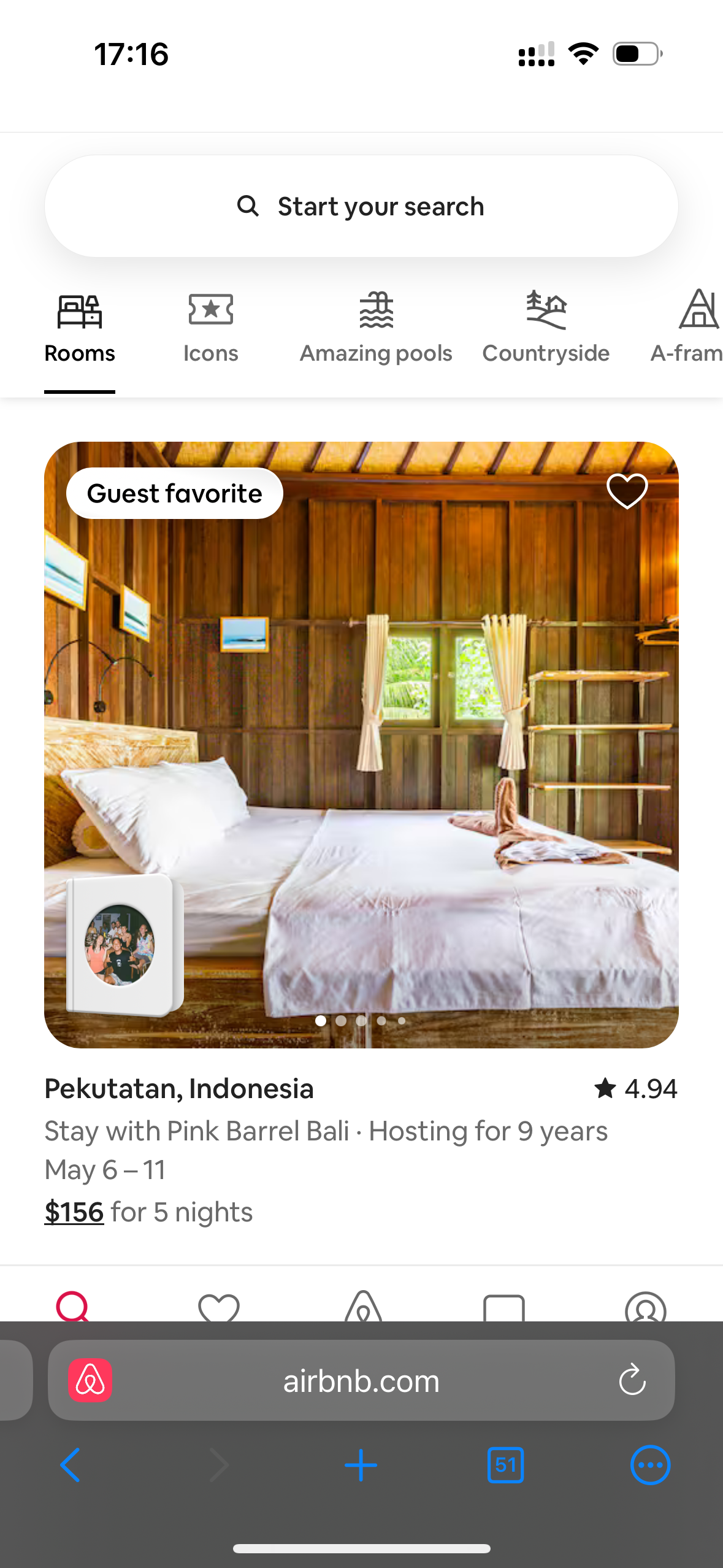View host Pink Barrel Bali profile photo
Image resolution: width=723 pixels, height=1568 pixels.
[120, 945]
